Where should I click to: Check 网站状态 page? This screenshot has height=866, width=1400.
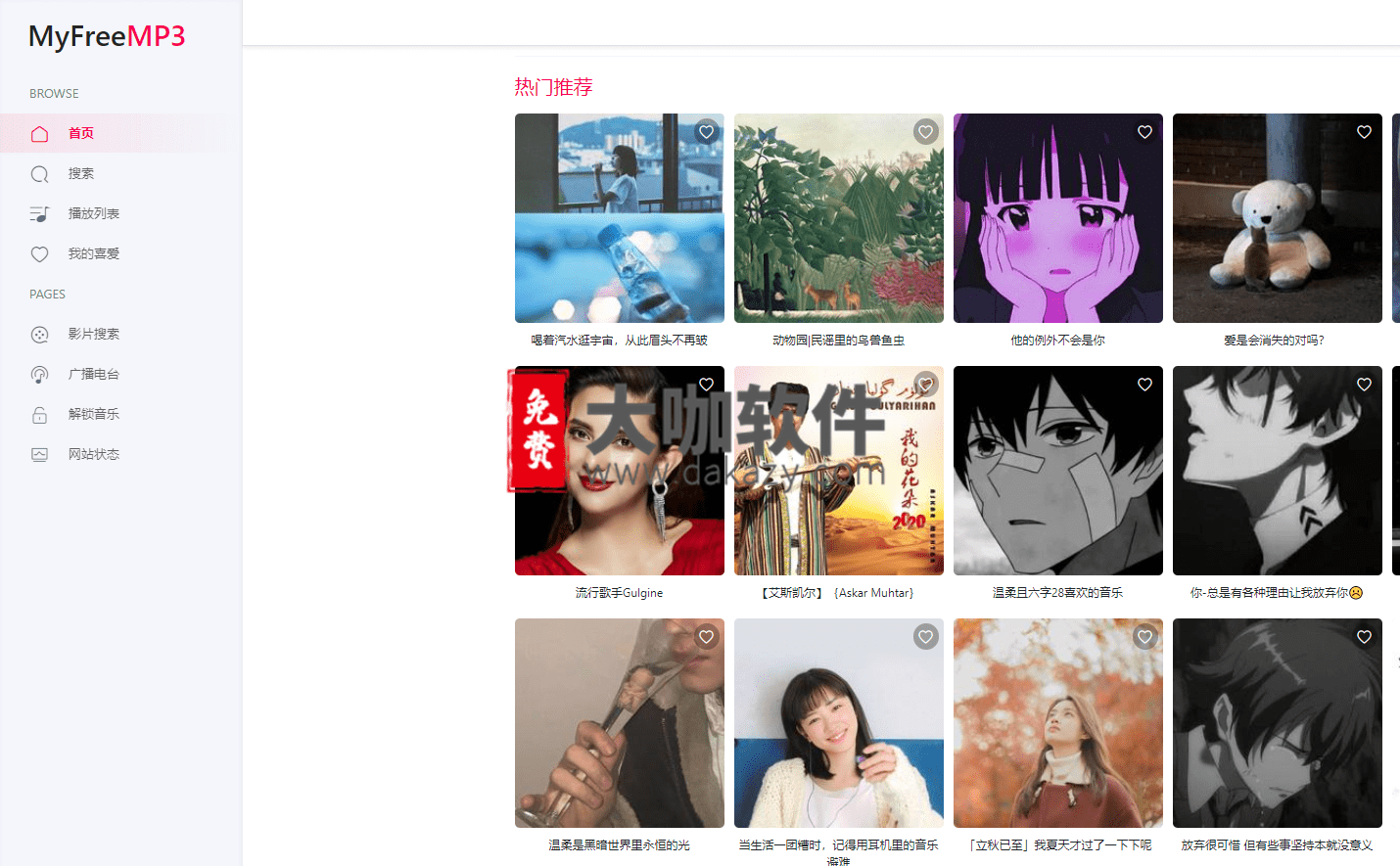[x=93, y=454]
